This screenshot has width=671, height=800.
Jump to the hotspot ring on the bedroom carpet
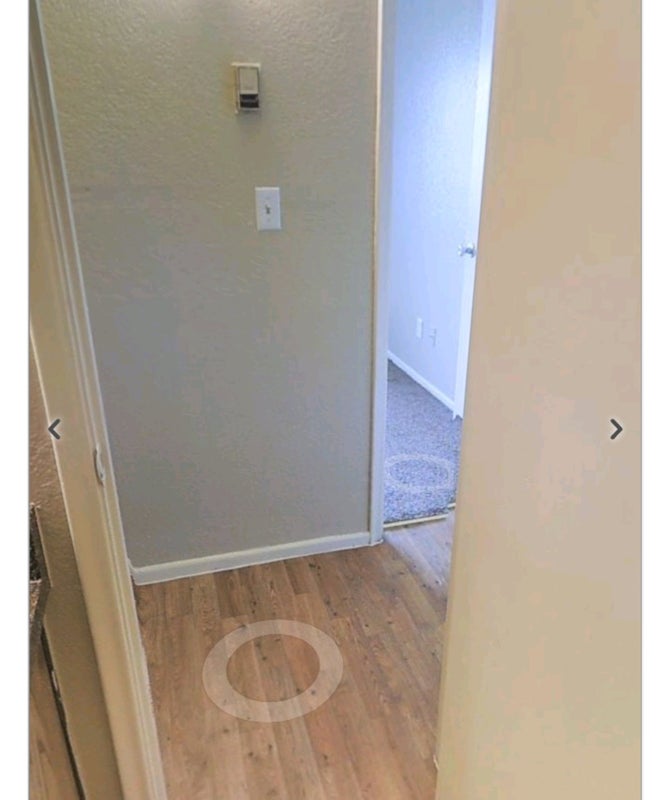pos(422,473)
